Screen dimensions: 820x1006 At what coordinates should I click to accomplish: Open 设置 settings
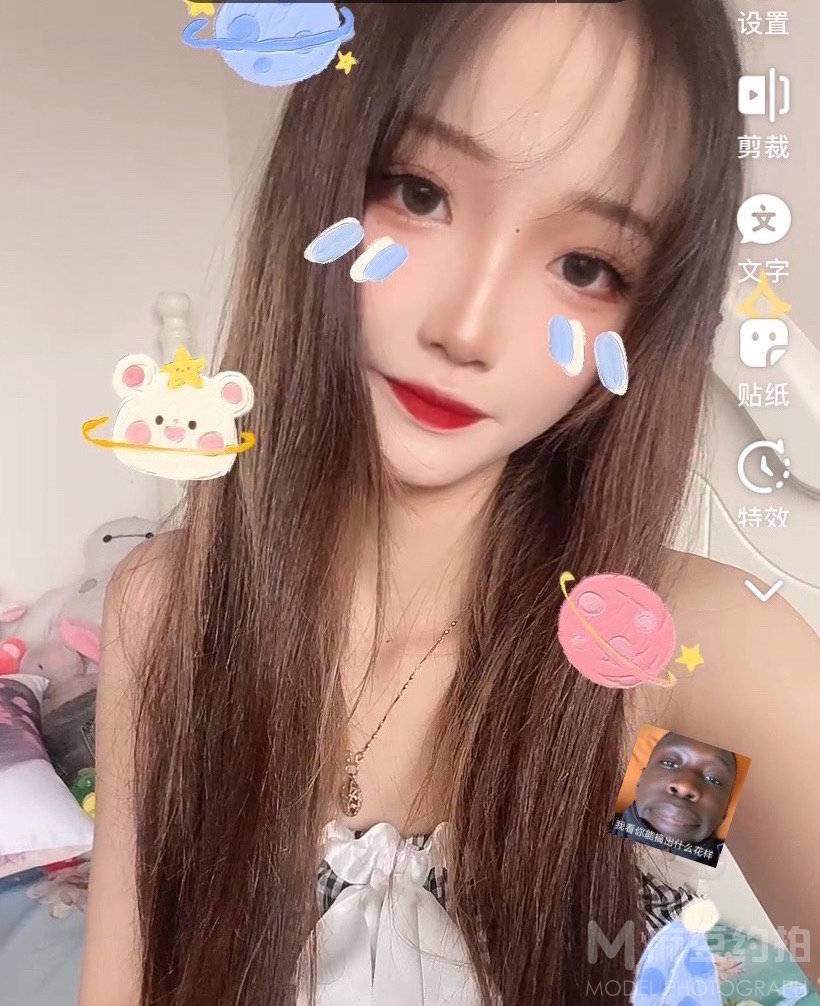click(763, 23)
